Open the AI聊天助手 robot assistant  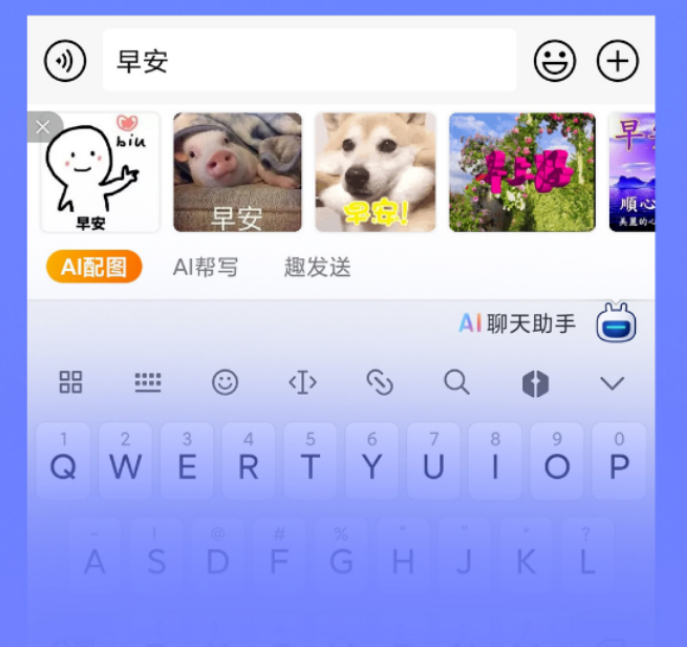click(616, 324)
